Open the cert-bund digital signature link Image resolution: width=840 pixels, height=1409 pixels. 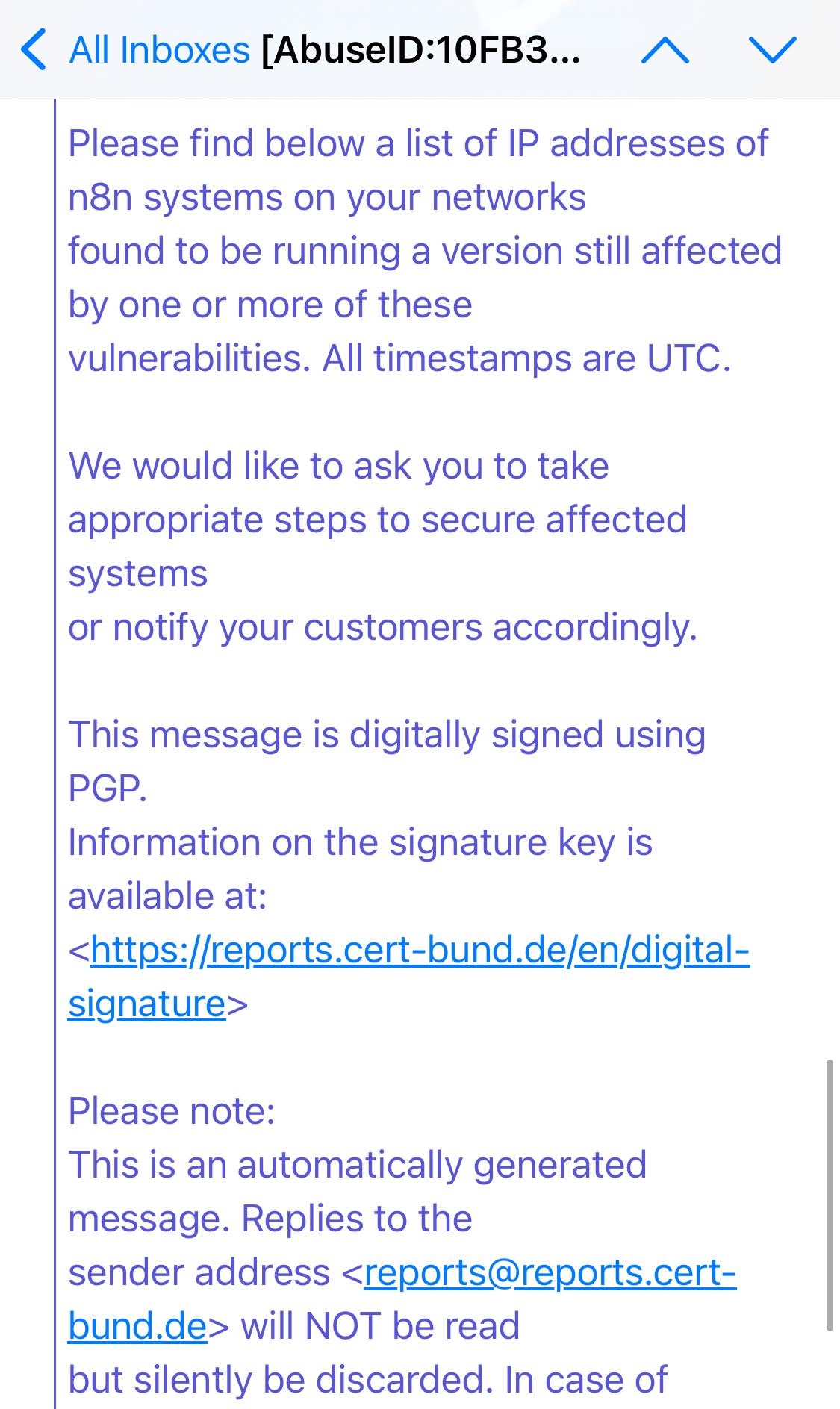coord(419,951)
